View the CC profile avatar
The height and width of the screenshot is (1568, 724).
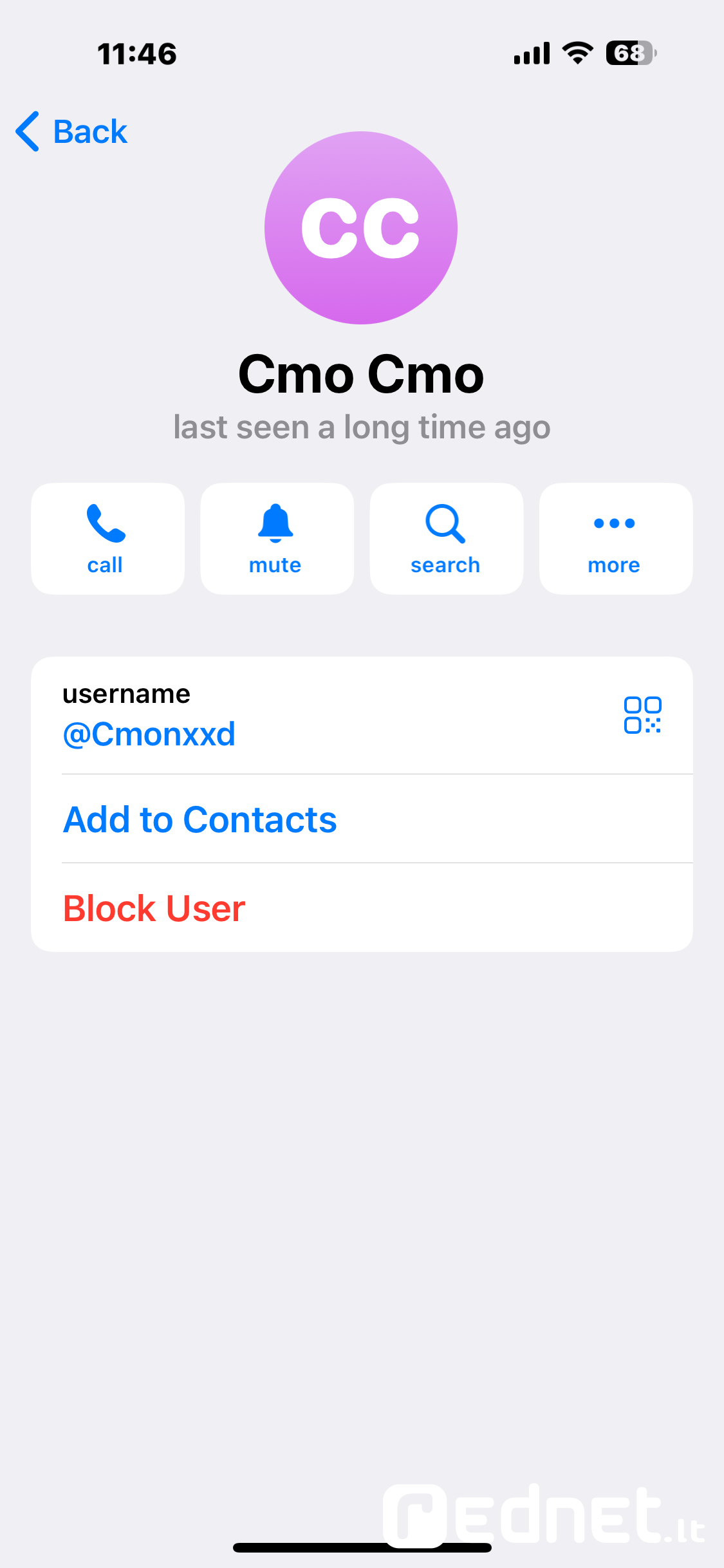point(361,228)
